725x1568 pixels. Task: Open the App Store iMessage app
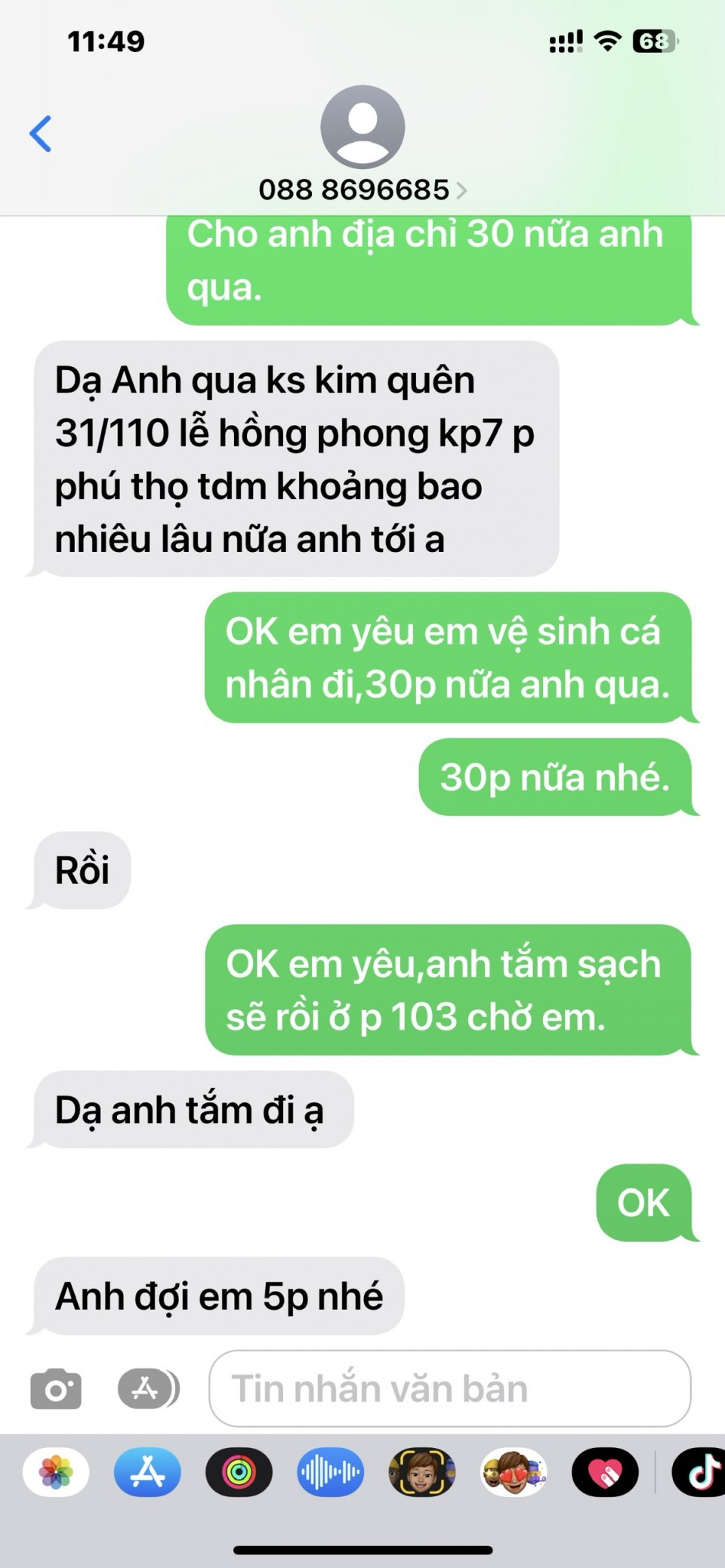click(x=147, y=1472)
